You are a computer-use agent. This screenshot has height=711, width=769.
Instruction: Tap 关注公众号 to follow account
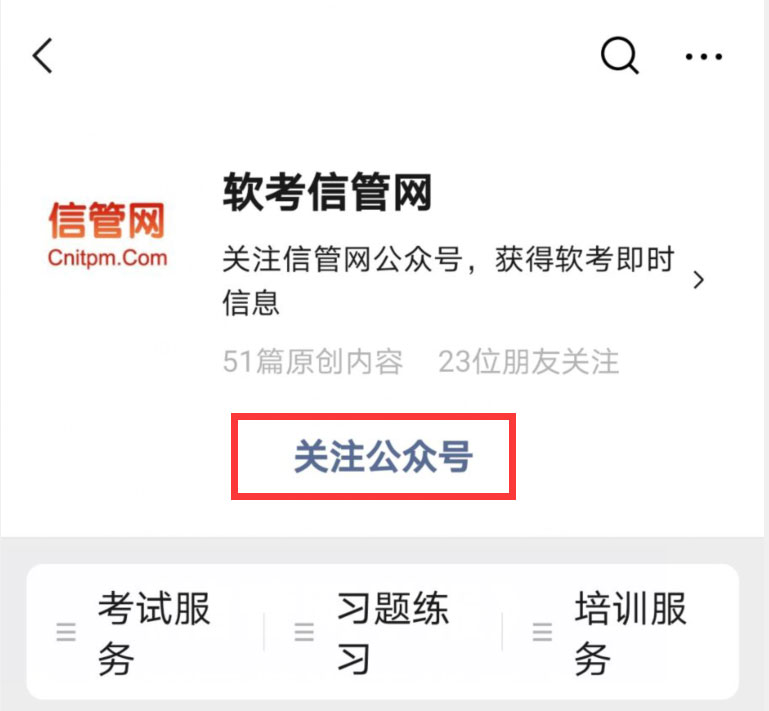point(382,457)
